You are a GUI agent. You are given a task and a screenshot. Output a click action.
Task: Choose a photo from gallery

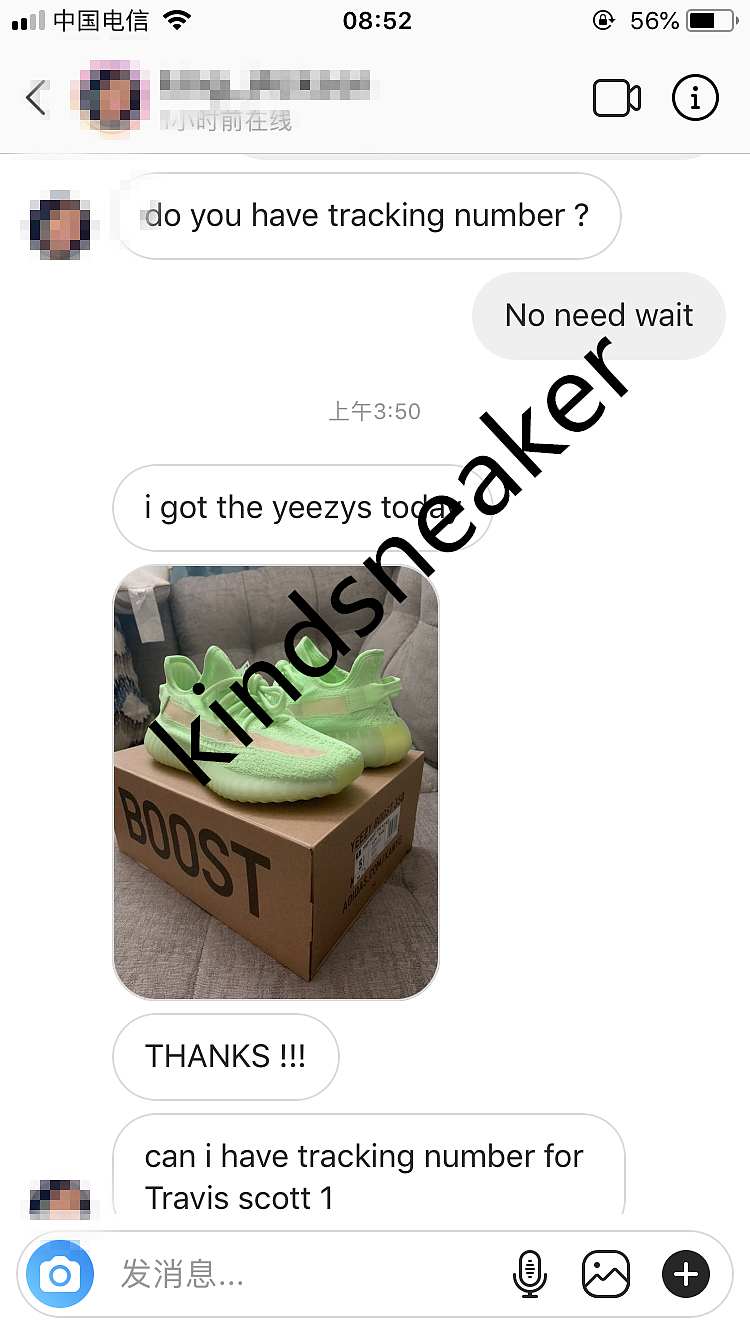point(606,1275)
